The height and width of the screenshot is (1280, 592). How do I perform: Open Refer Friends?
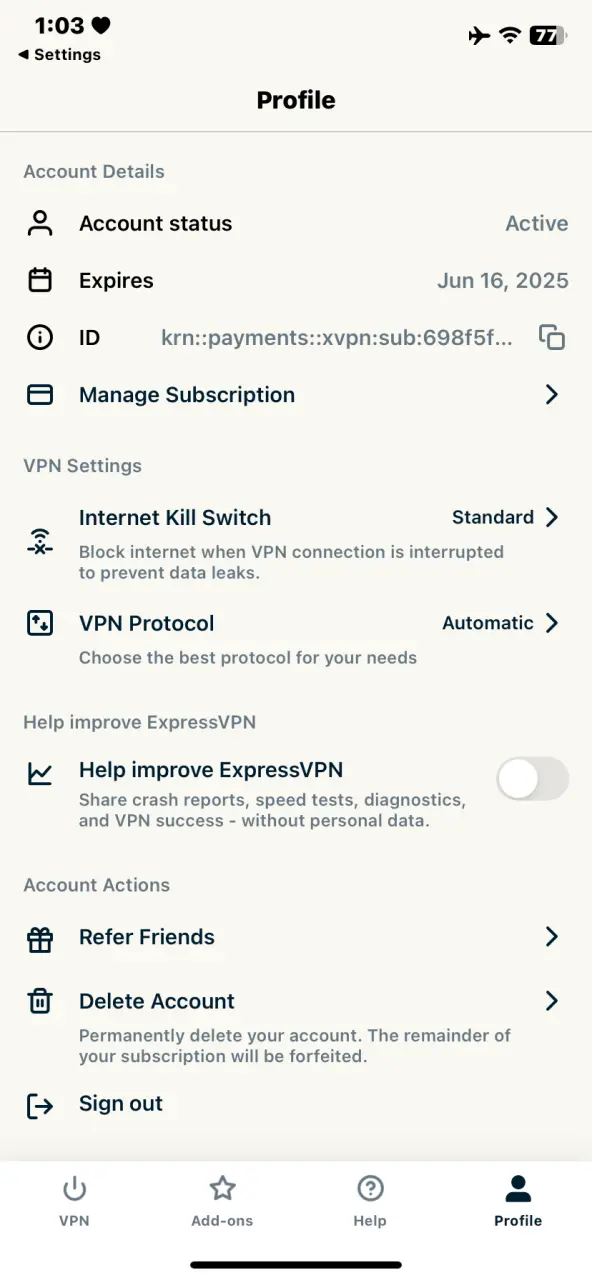[296, 937]
